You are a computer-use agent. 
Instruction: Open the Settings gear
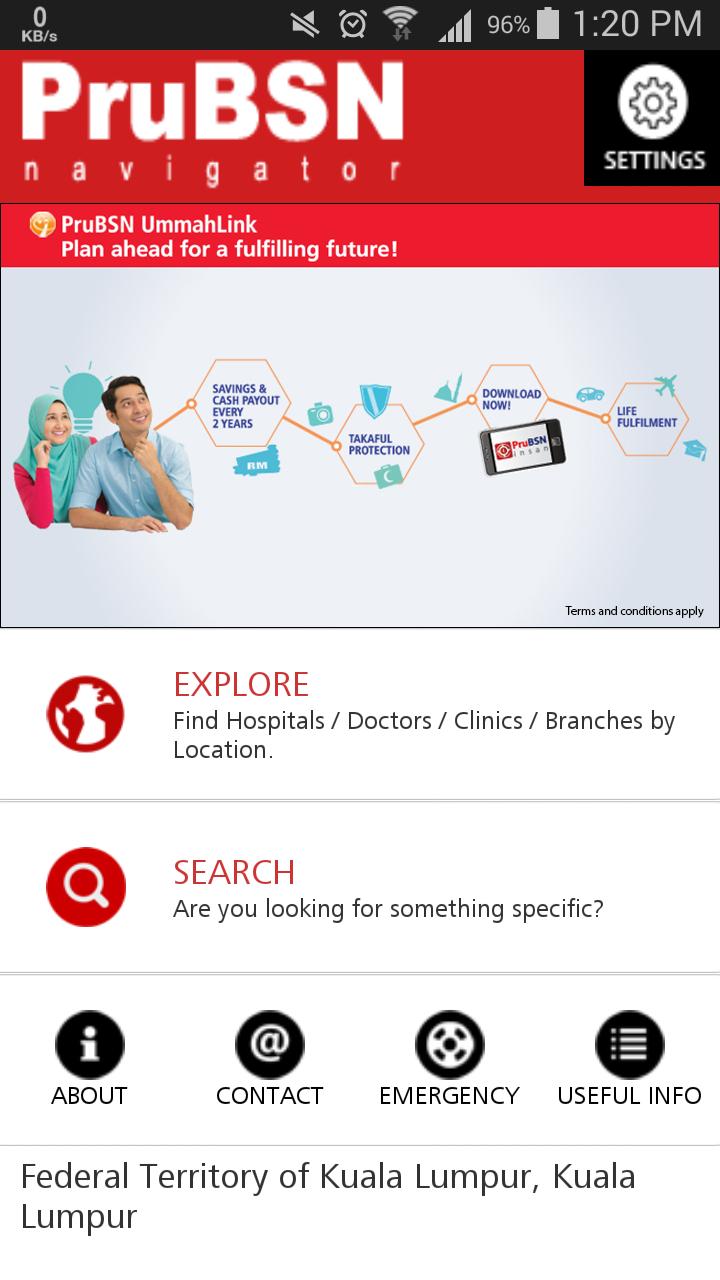(653, 119)
